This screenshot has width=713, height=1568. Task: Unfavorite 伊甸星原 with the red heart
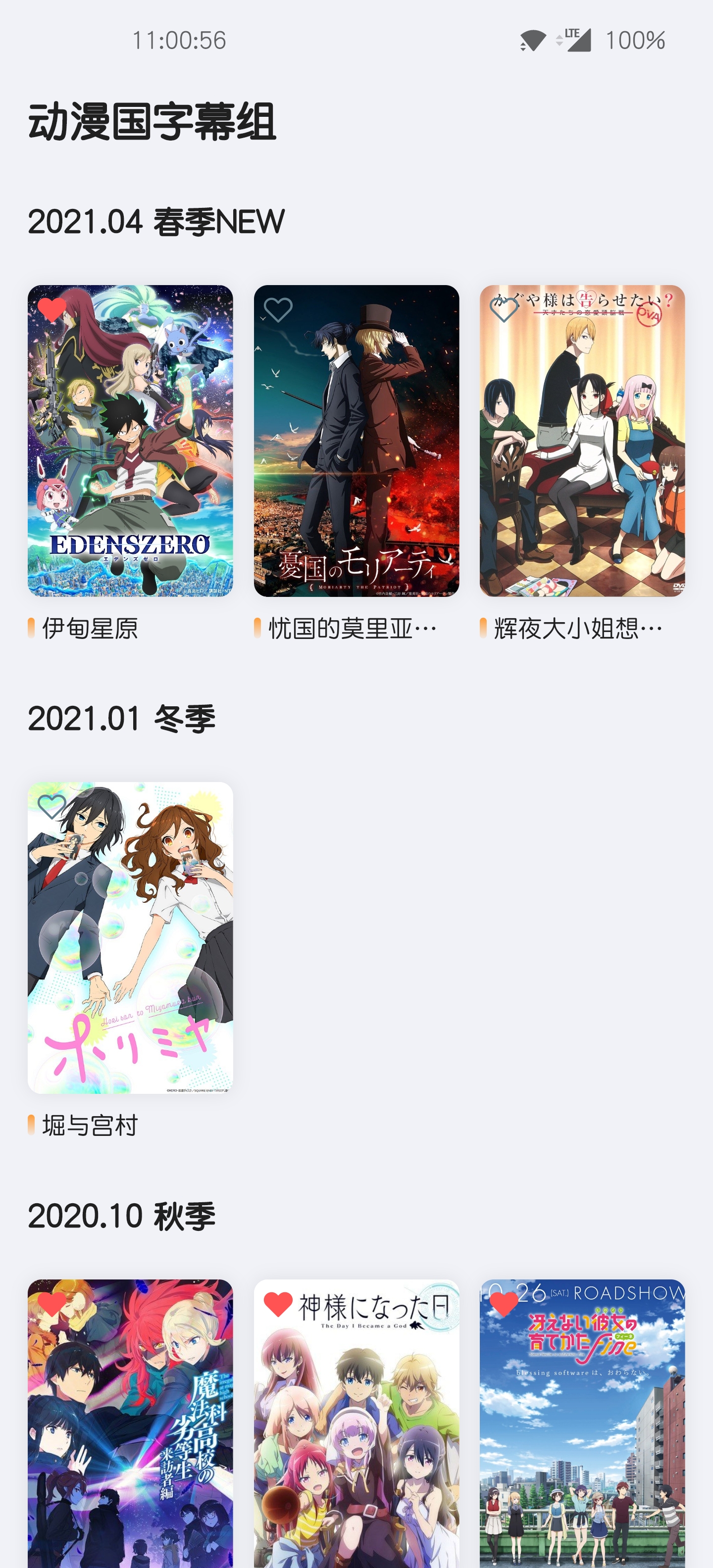[x=52, y=310]
